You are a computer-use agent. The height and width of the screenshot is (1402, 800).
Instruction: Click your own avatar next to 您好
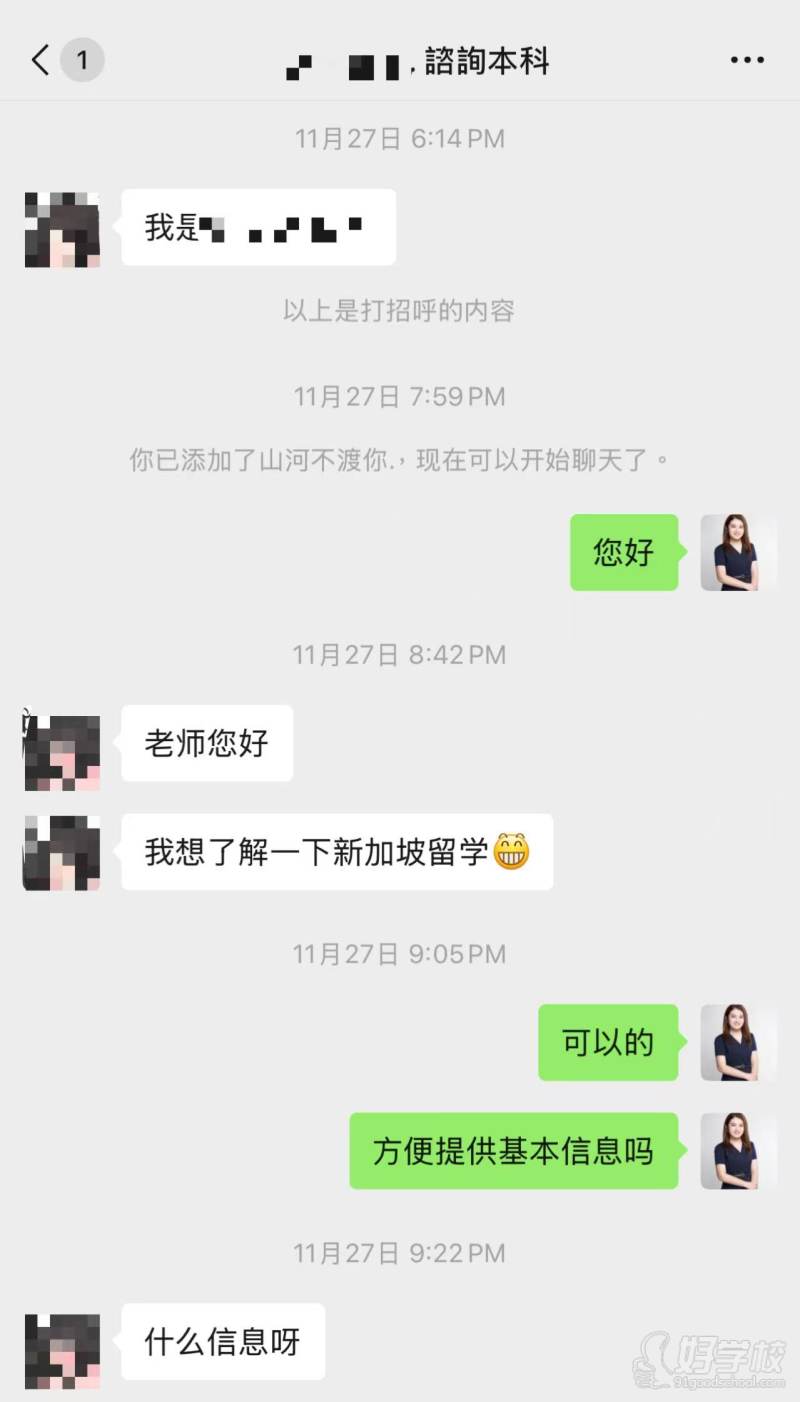point(739,553)
